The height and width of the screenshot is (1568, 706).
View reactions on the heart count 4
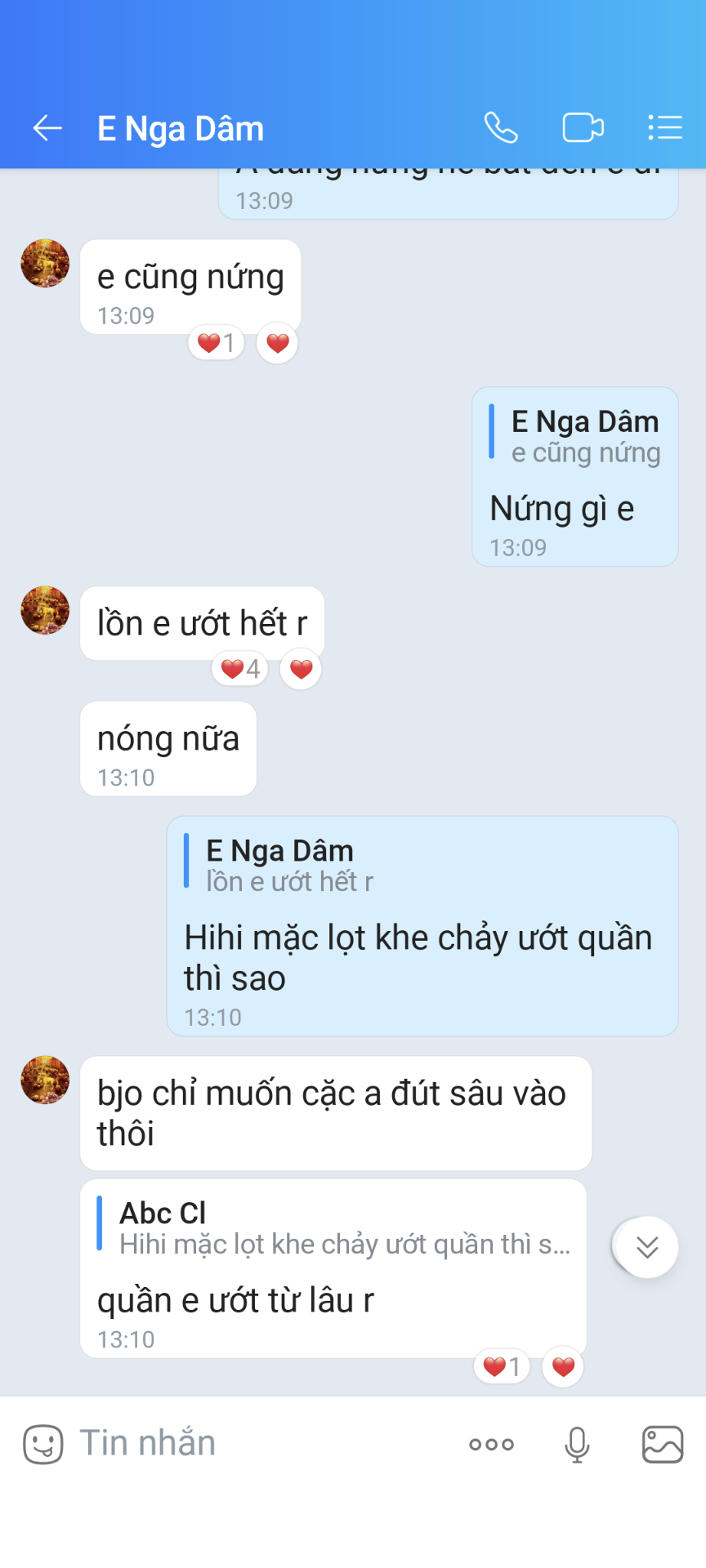click(239, 669)
